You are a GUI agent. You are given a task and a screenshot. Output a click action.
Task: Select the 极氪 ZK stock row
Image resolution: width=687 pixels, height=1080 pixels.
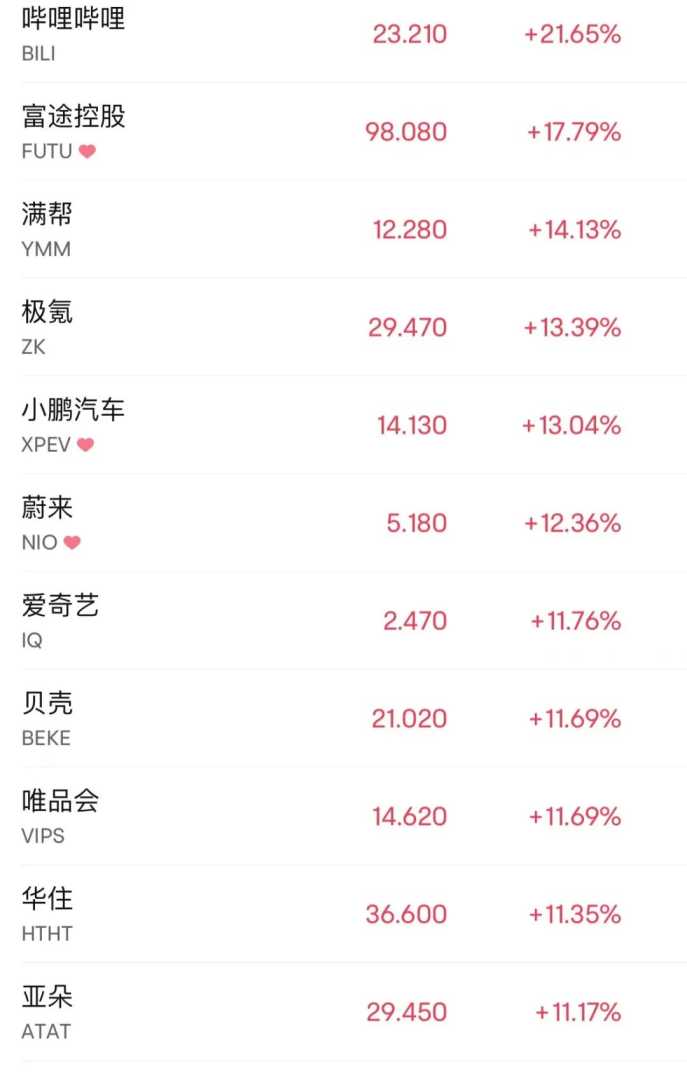(48, 327)
